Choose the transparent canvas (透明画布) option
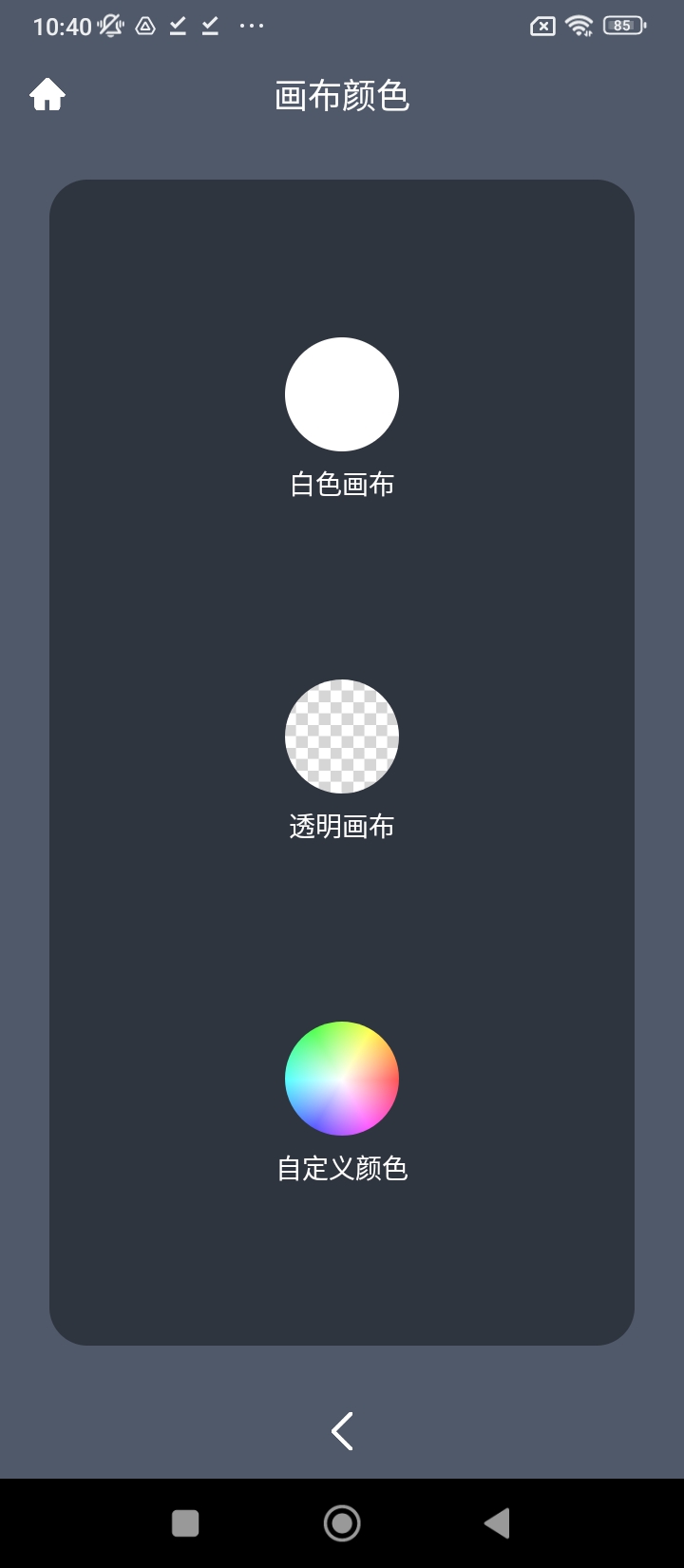The image size is (684, 1568). click(342, 736)
